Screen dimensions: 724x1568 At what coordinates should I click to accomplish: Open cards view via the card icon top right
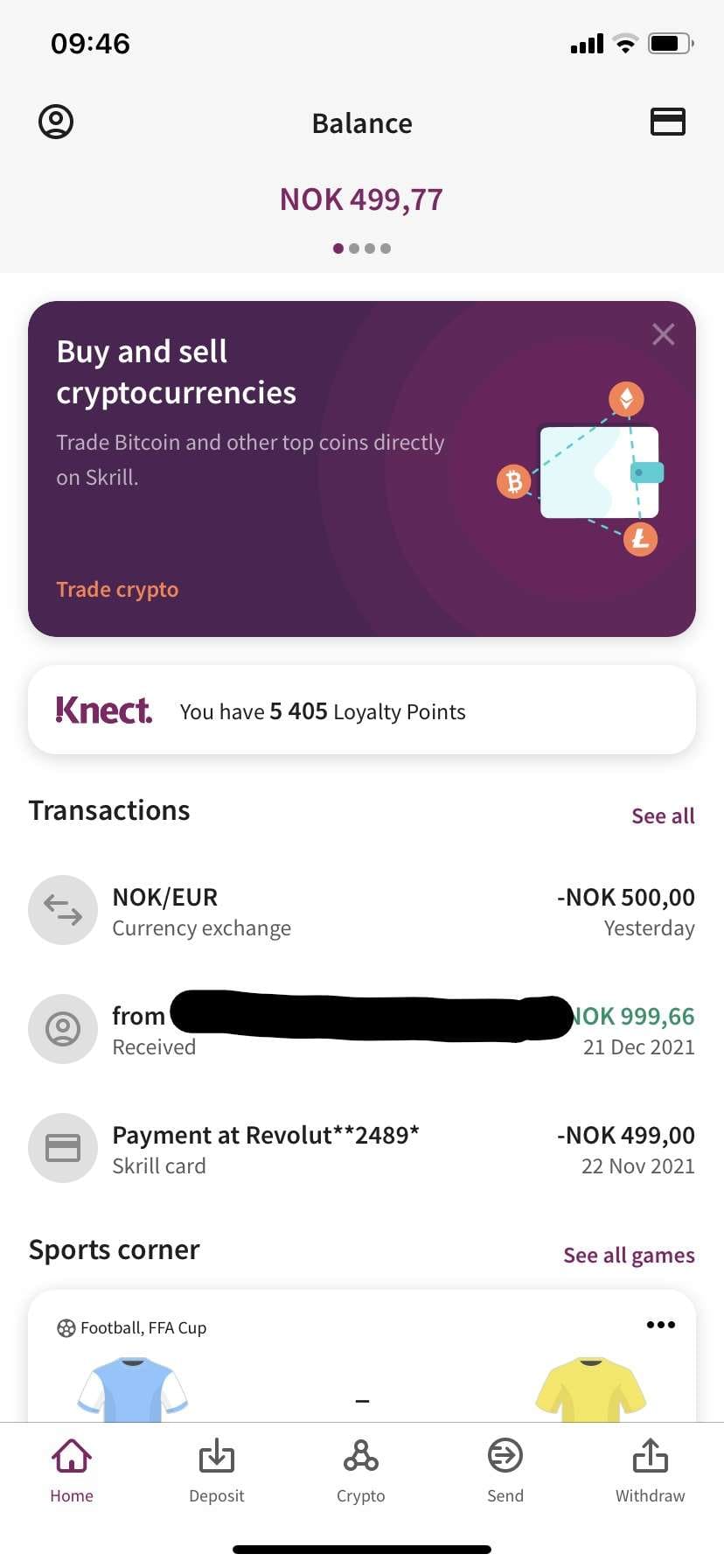pos(668,122)
